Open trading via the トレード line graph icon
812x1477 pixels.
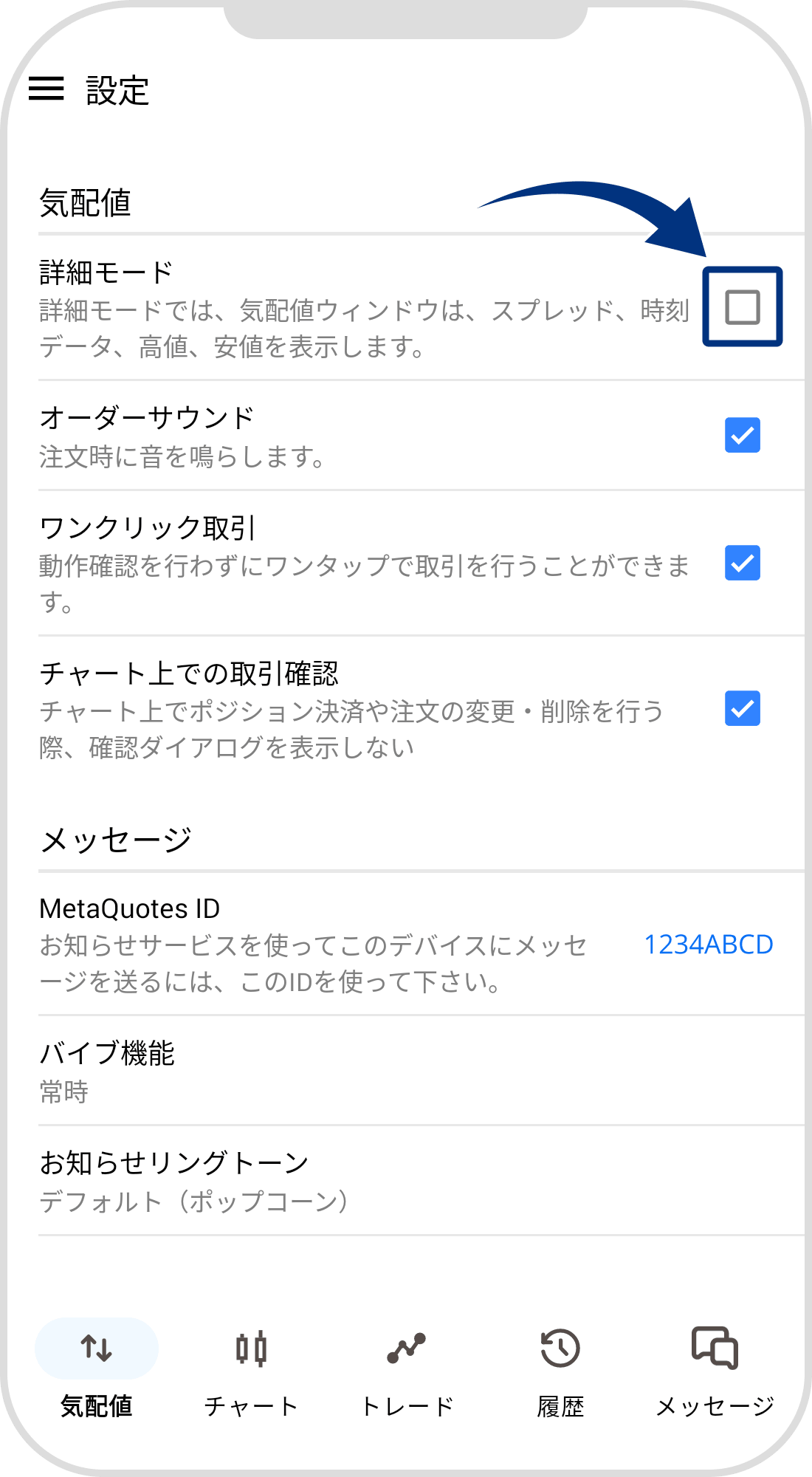click(x=406, y=1346)
